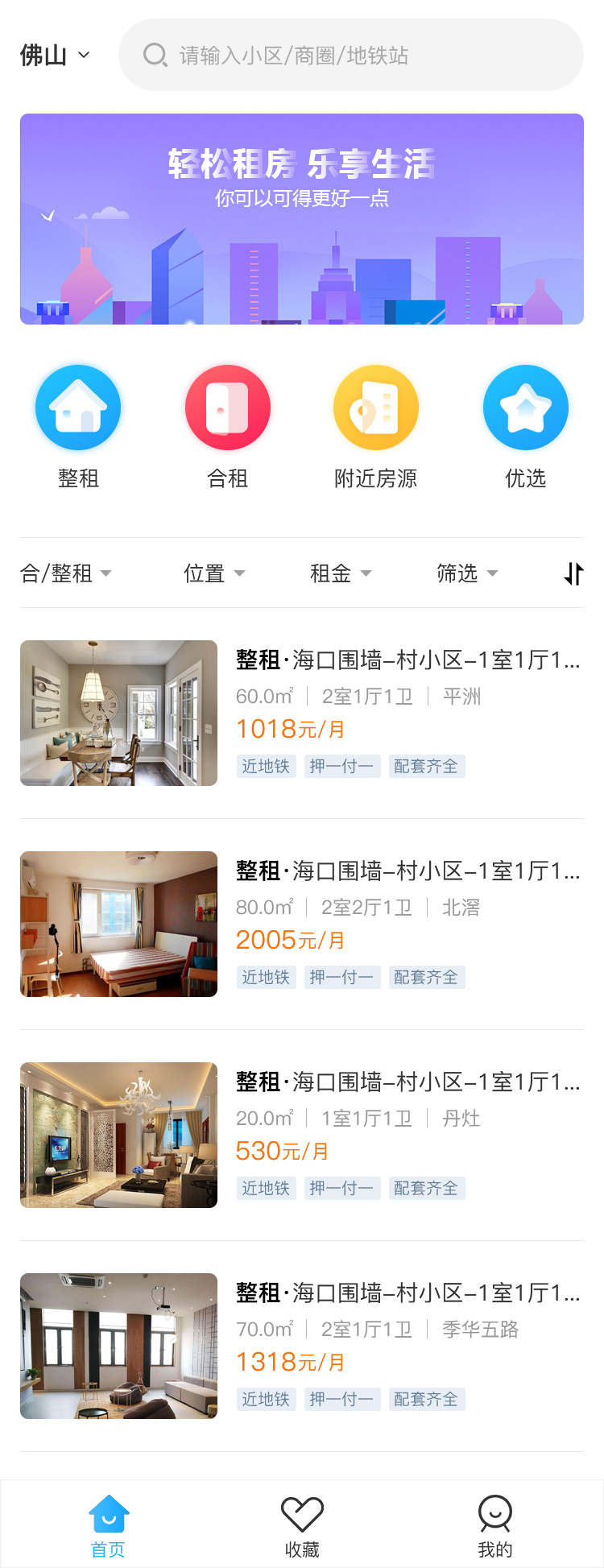This screenshot has height=1568, width=604.
Task: Open the 2005元/月 listing in 北滘
Action: [302, 924]
